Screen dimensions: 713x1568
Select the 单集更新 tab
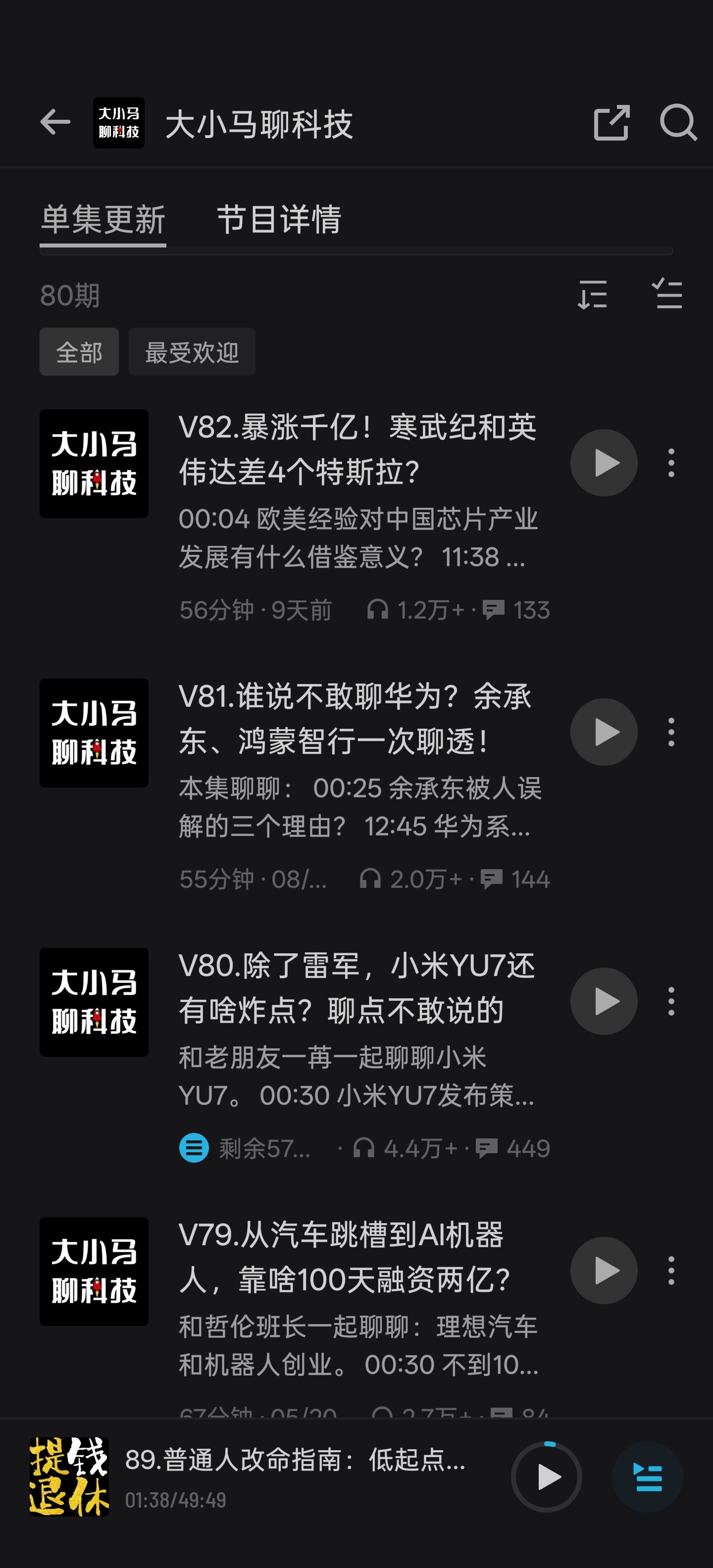click(103, 219)
